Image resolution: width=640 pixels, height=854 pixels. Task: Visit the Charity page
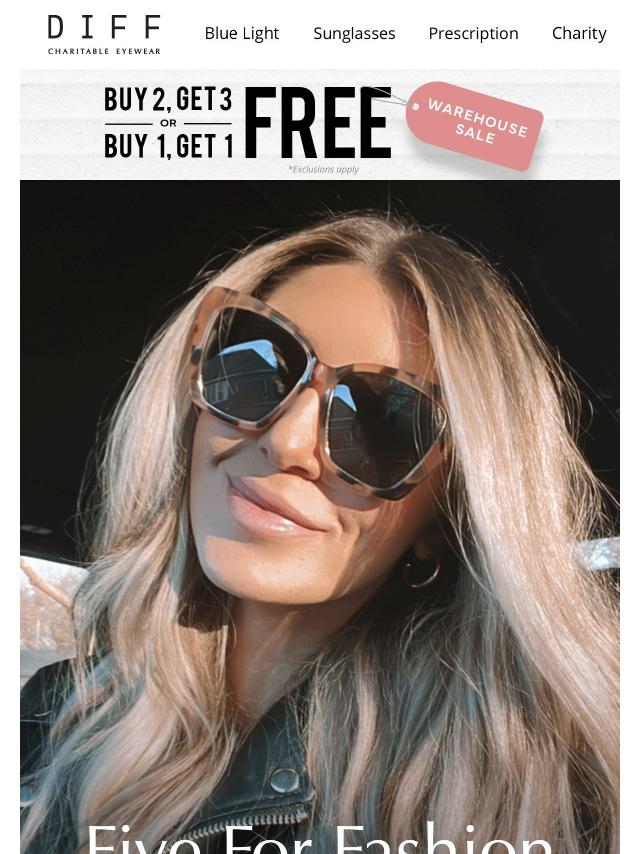[x=579, y=33]
